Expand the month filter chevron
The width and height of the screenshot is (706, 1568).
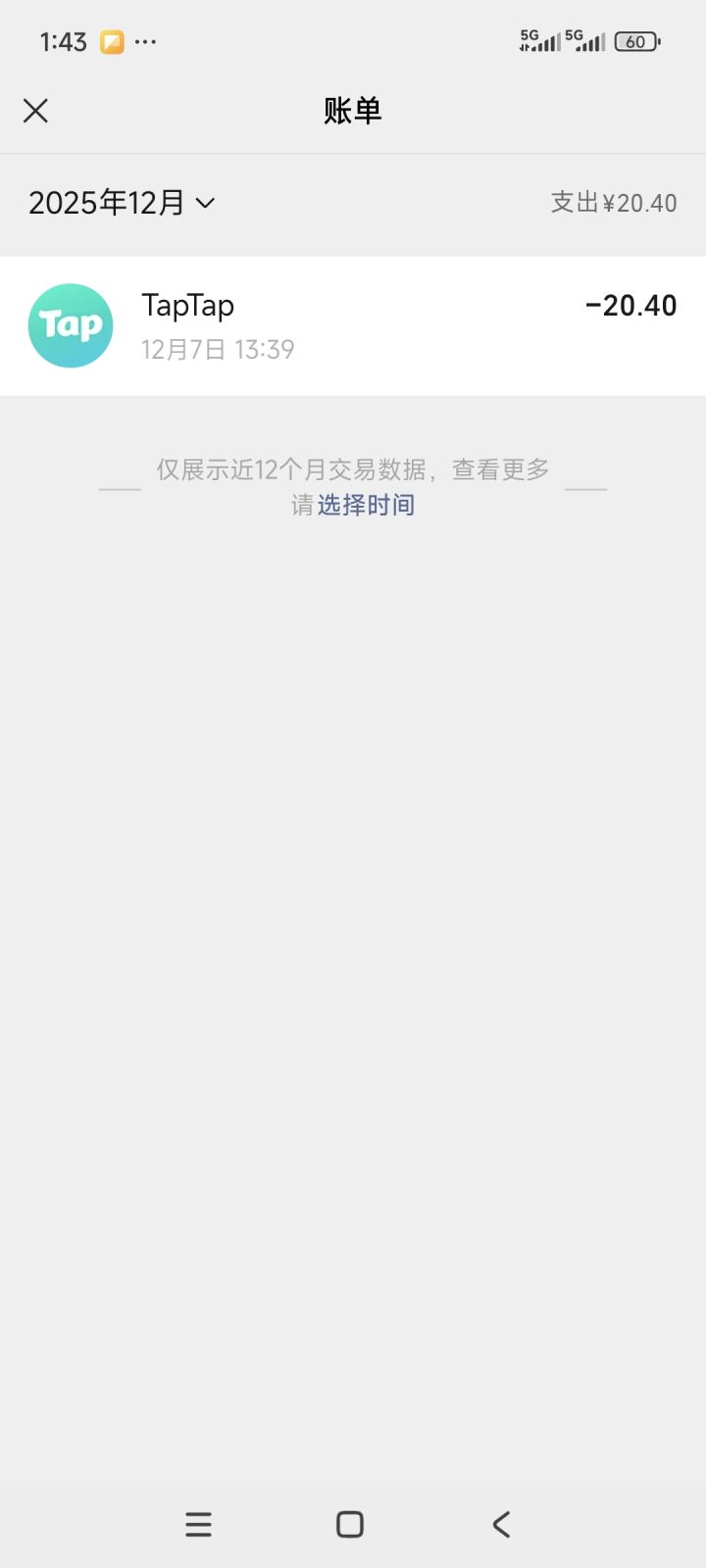(x=206, y=204)
